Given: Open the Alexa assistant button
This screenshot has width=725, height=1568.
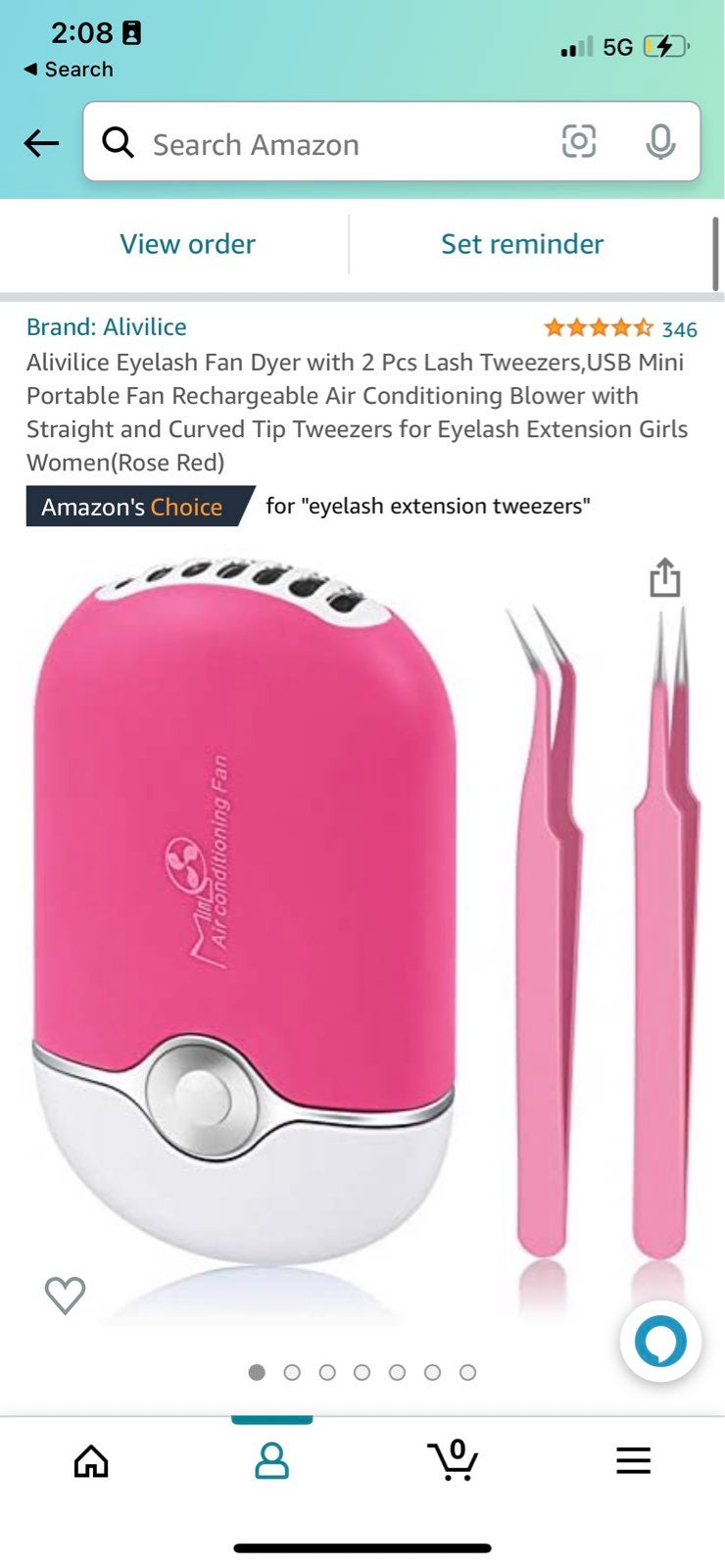Looking at the screenshot, I should [660, 1342].
